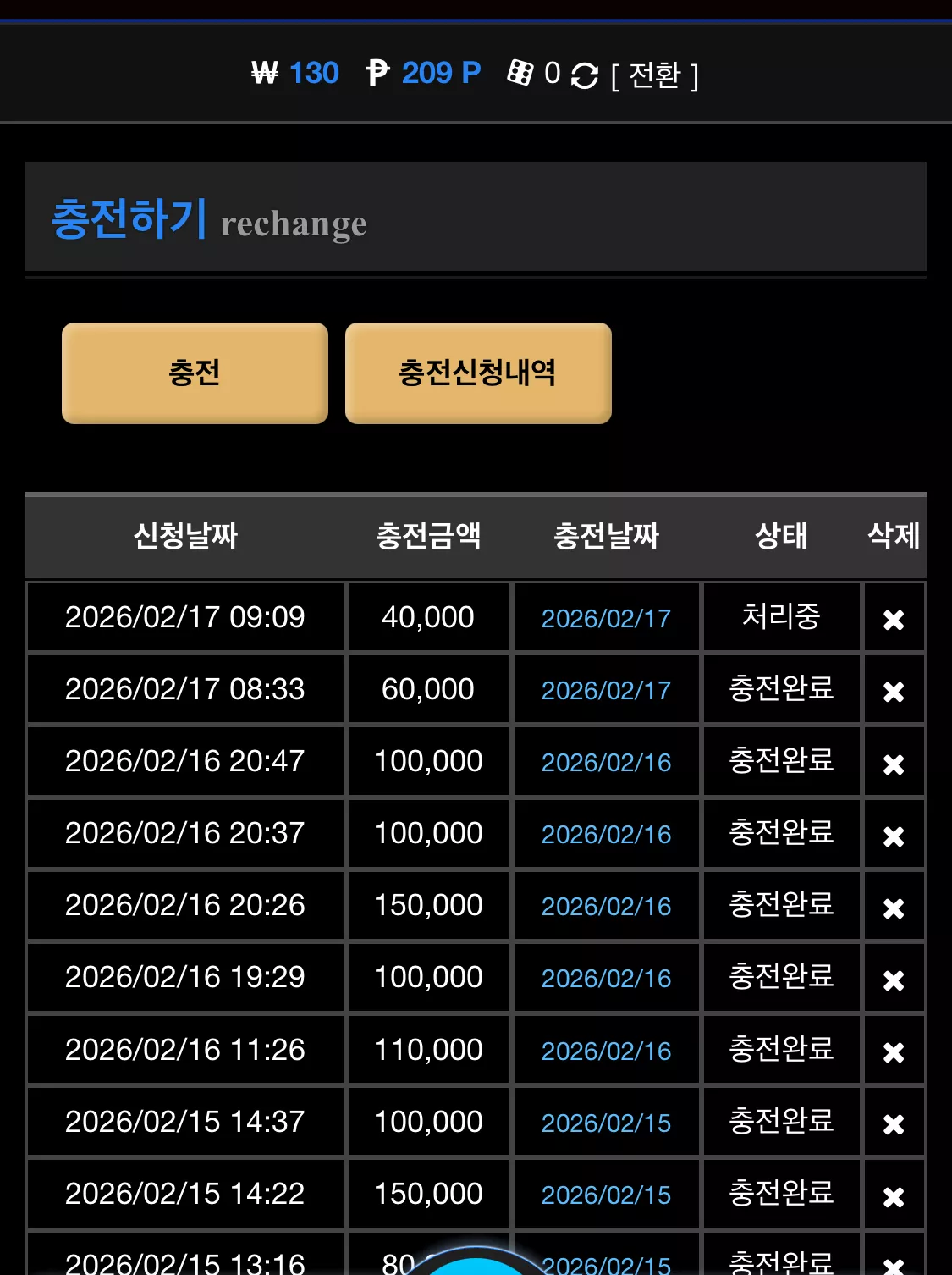Delete the 2026/02/15 14:37 record
952x1275 pixels.
894,1124
